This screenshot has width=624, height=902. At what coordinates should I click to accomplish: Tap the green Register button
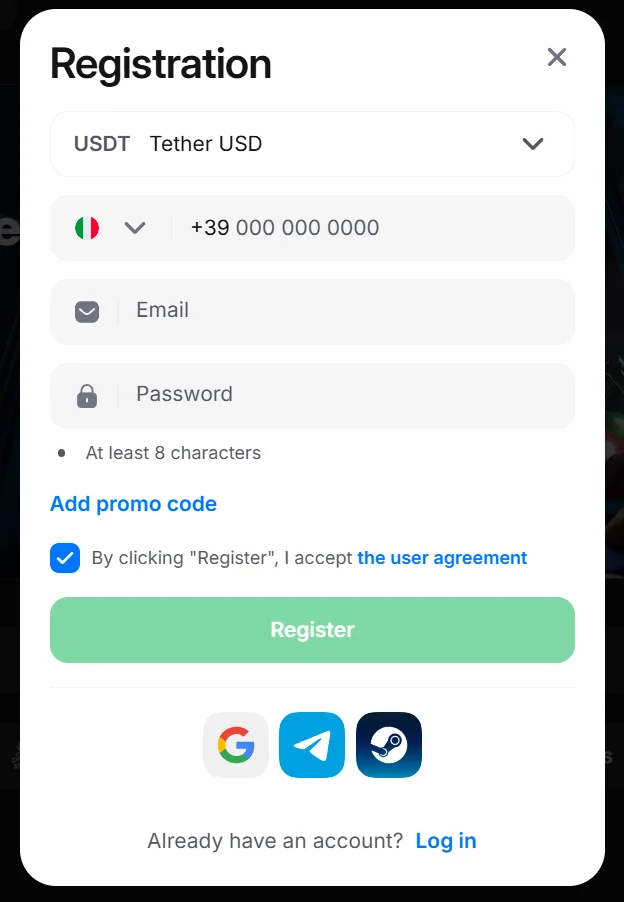point(312,630)
